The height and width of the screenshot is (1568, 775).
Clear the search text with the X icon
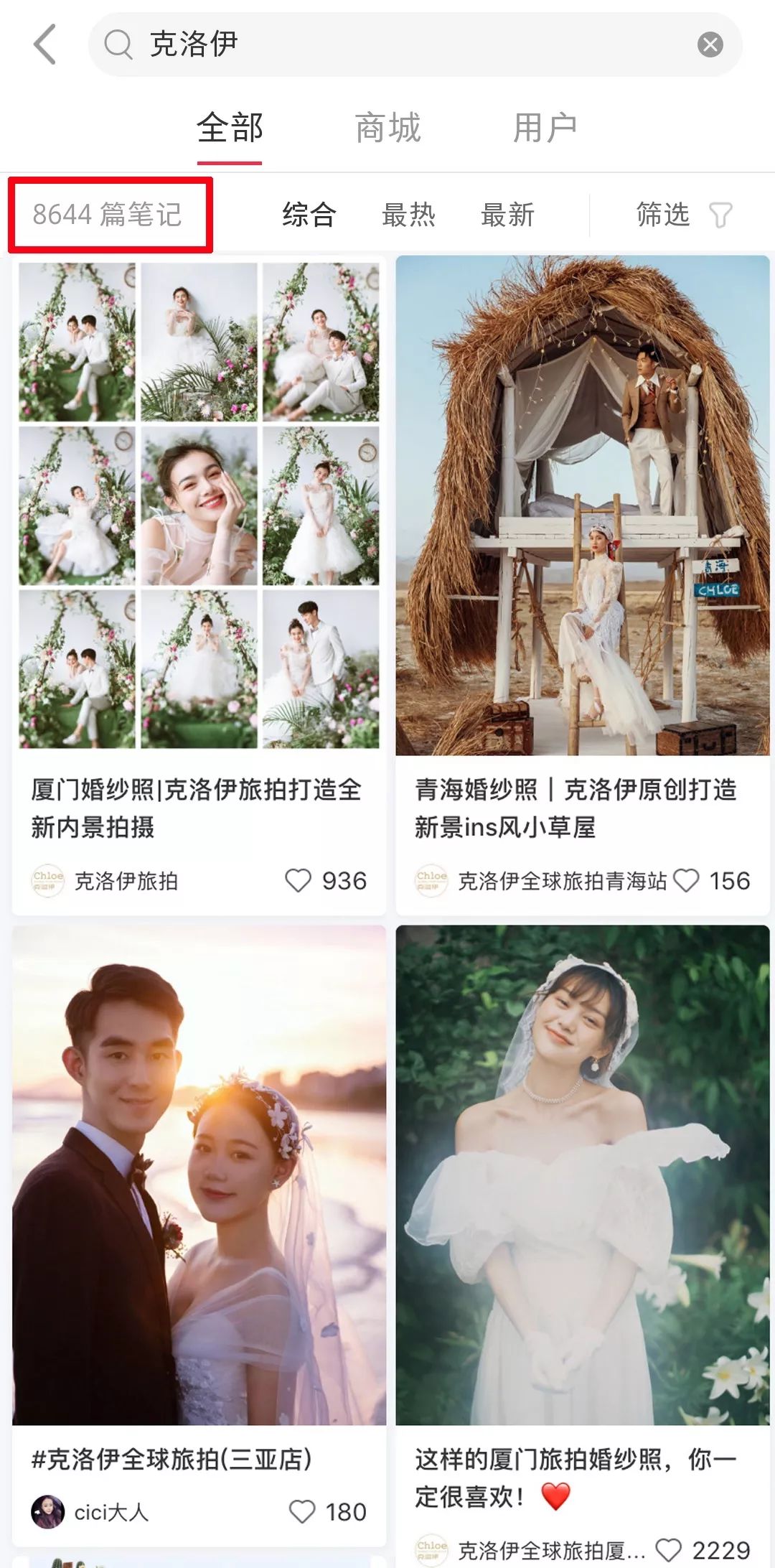[x=709, y=45]
